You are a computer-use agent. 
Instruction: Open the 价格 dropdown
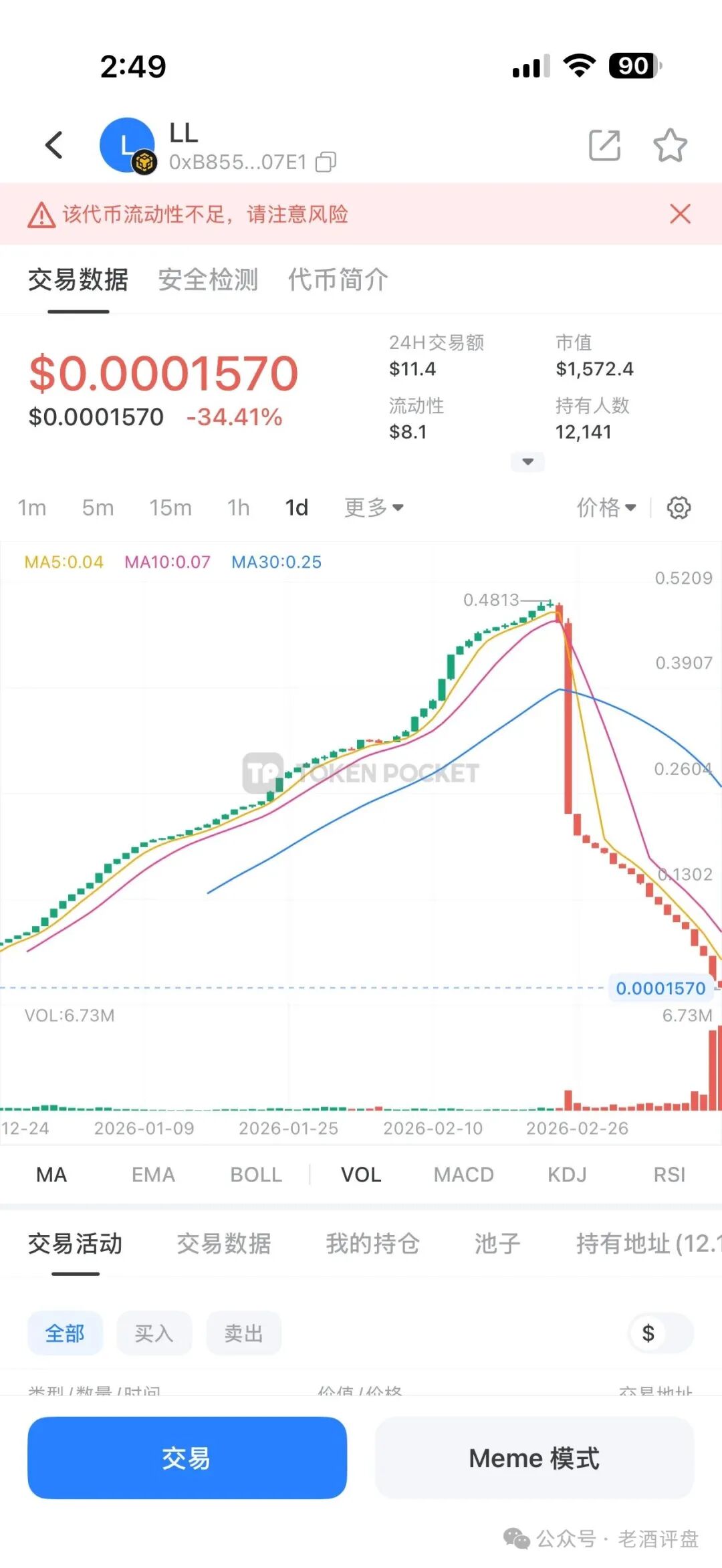pyautogui.click(x=606, y=508)
